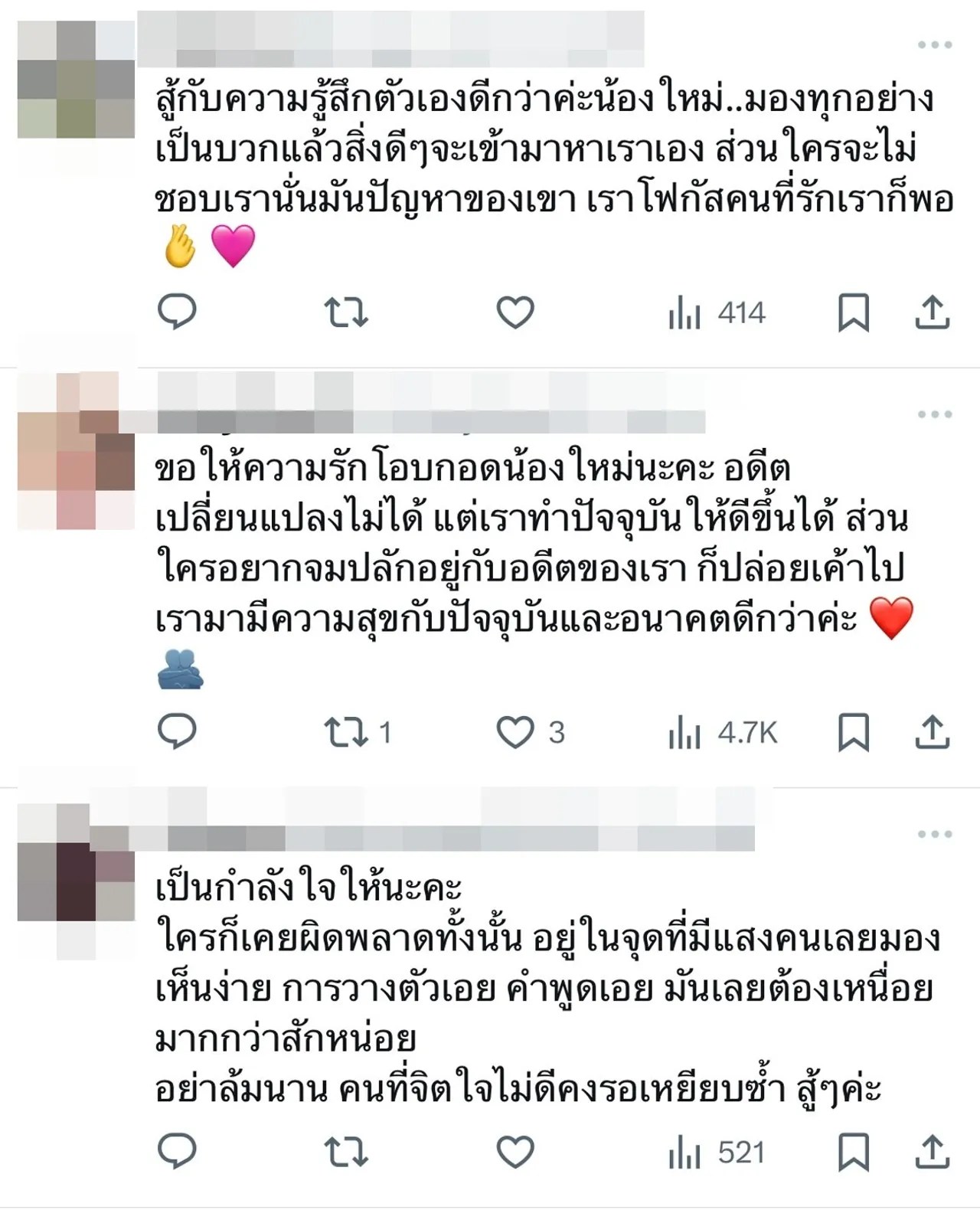Like the comment with 414 views
980x1210 pixels.
pos(515,312)
